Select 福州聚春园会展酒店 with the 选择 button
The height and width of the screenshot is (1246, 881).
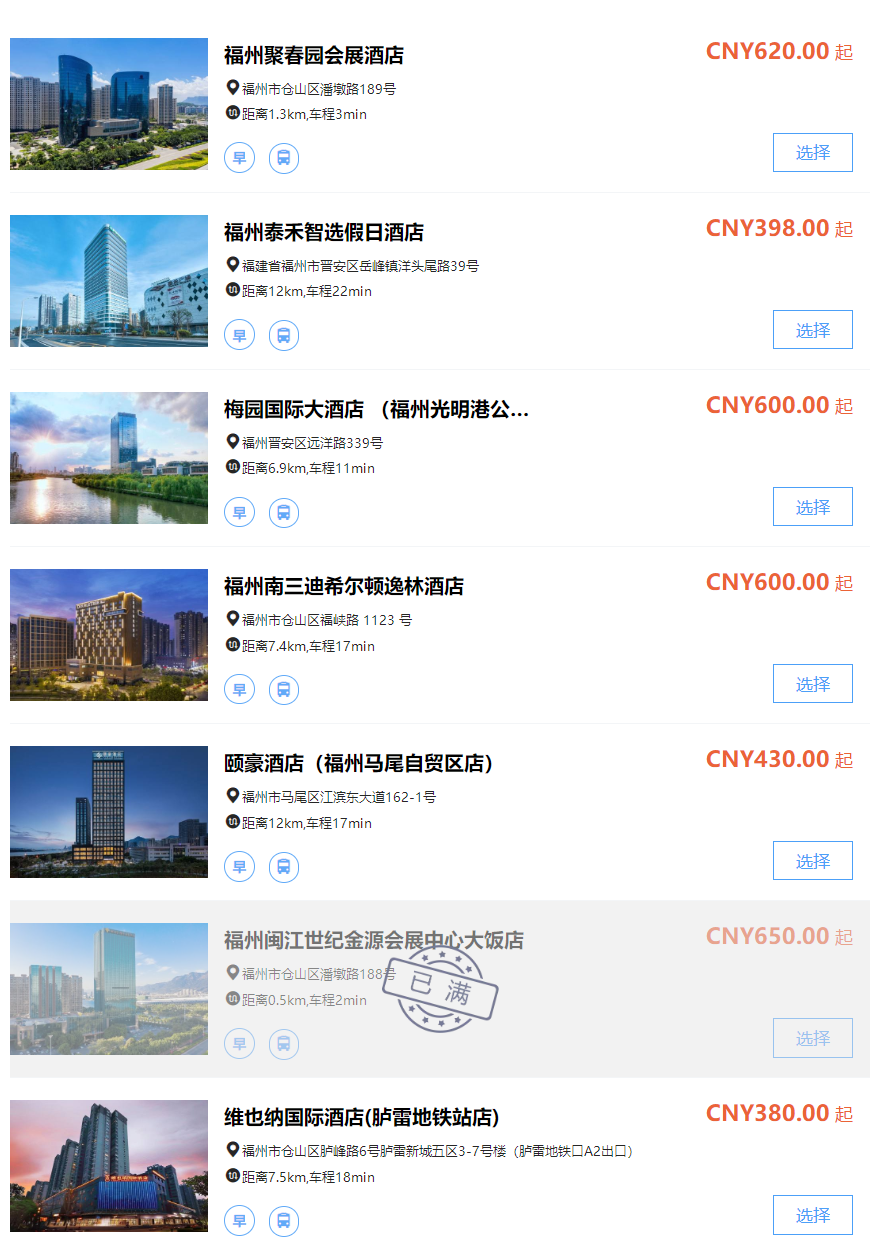[812, 153]
